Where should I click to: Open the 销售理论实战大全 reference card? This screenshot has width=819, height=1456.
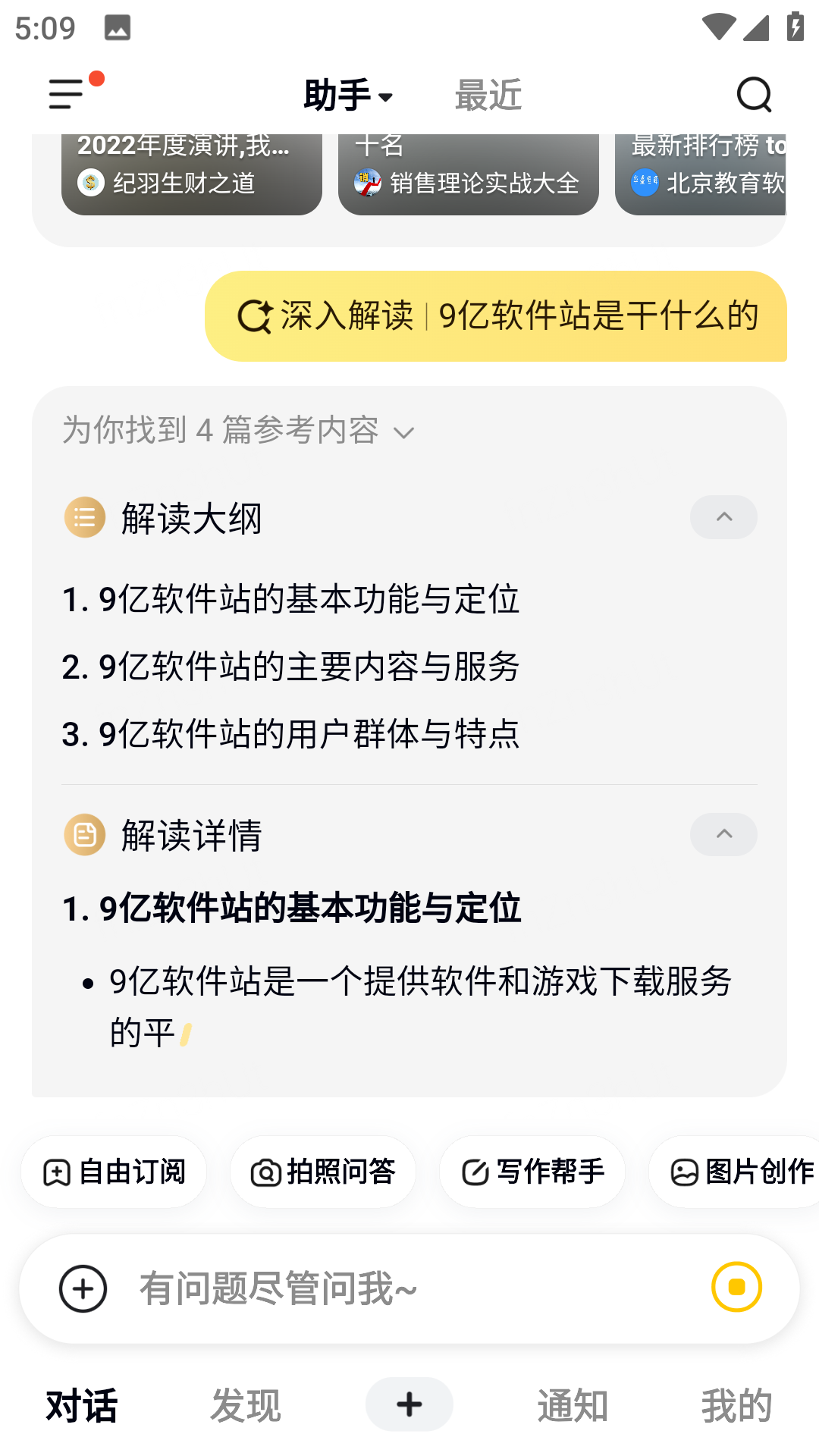(x=468, y=174)
